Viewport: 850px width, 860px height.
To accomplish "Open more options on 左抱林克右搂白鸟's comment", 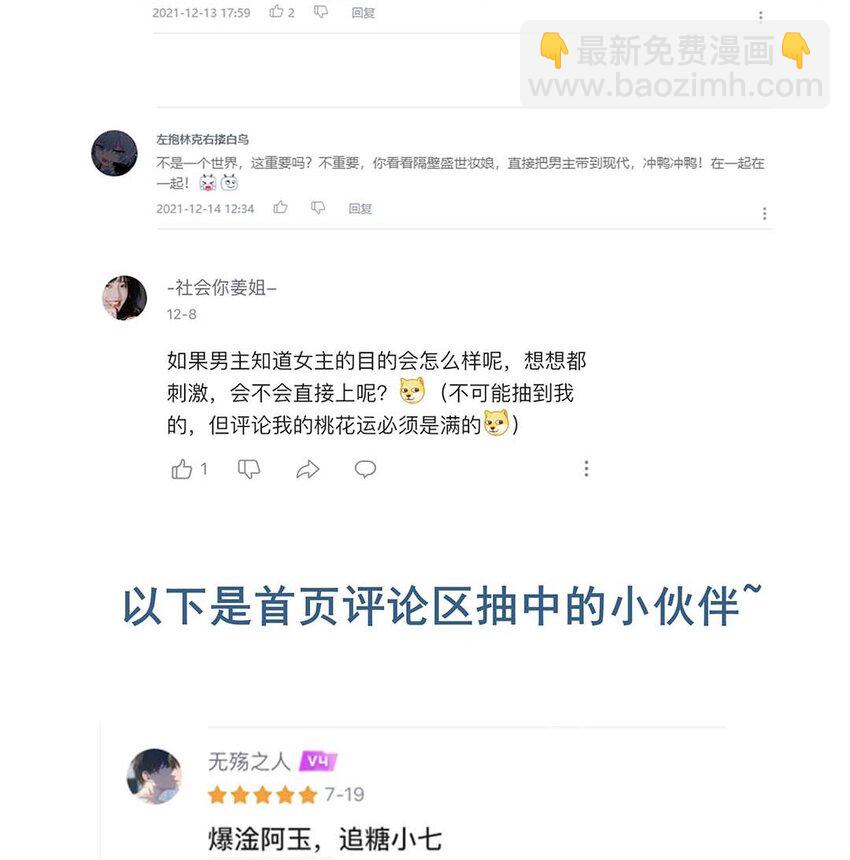I will pyautogui.click(x=764, y=213).
